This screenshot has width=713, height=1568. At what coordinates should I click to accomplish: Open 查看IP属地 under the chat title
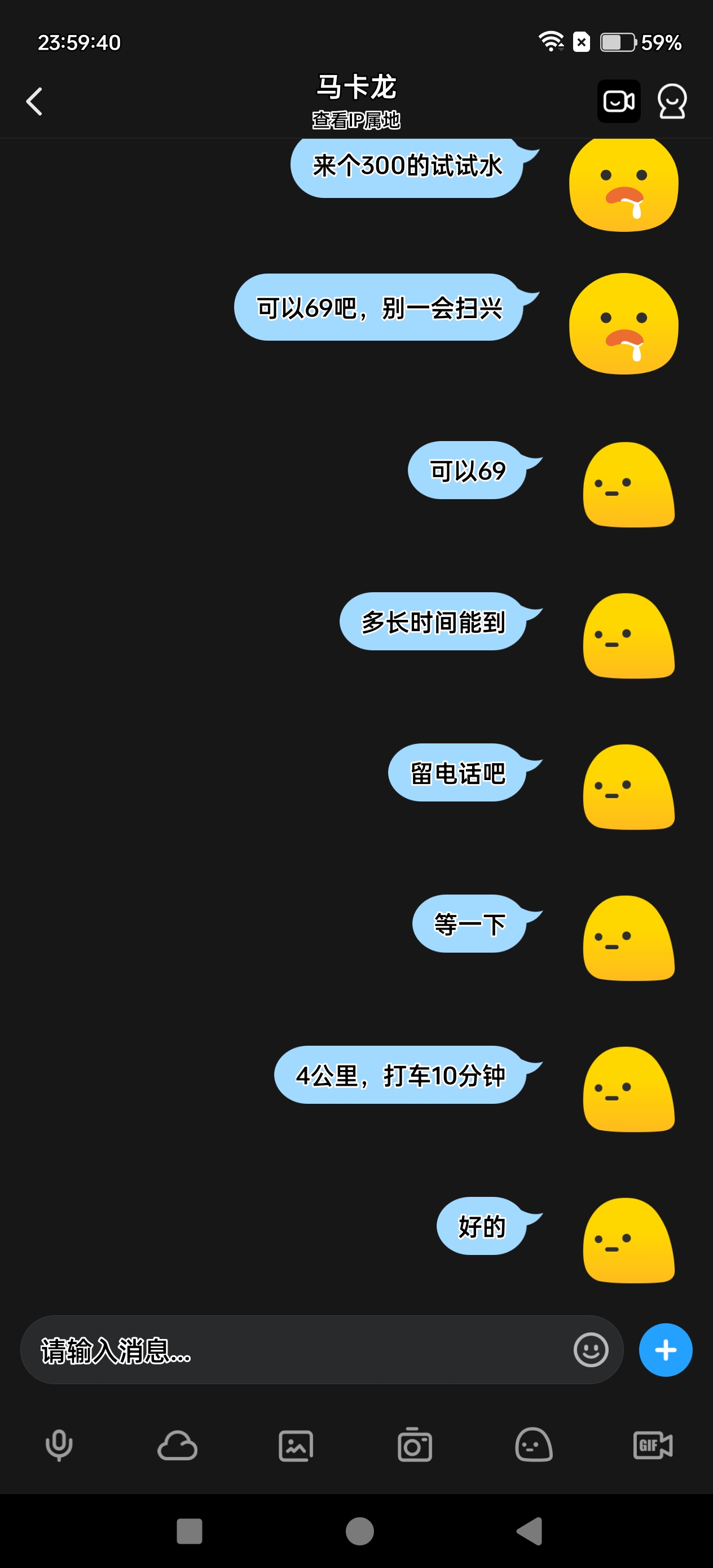point(355,121)
